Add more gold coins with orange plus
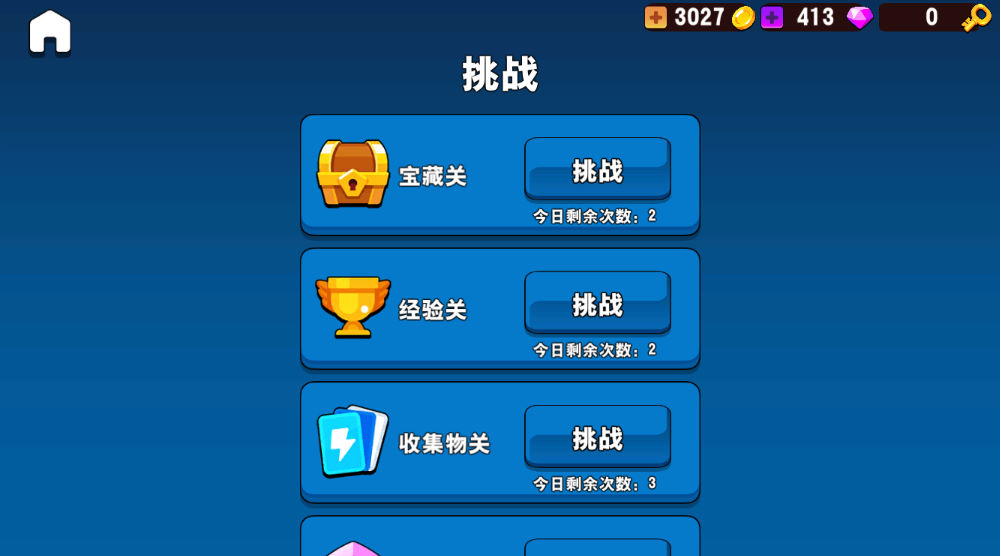The width and height of the screenshot is (1001, 556). [656, 17]
